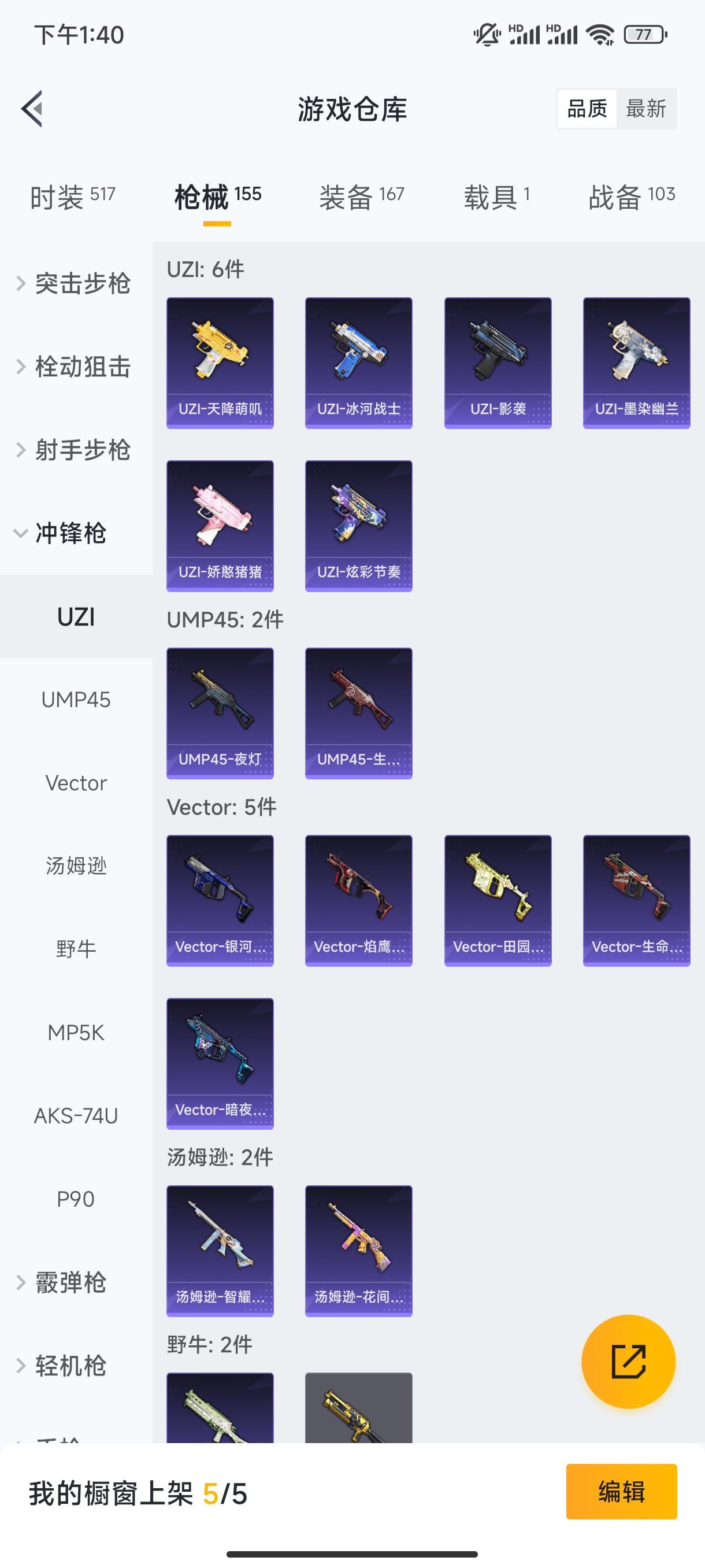Expand the 栓动狙击 category

(74, 367)
